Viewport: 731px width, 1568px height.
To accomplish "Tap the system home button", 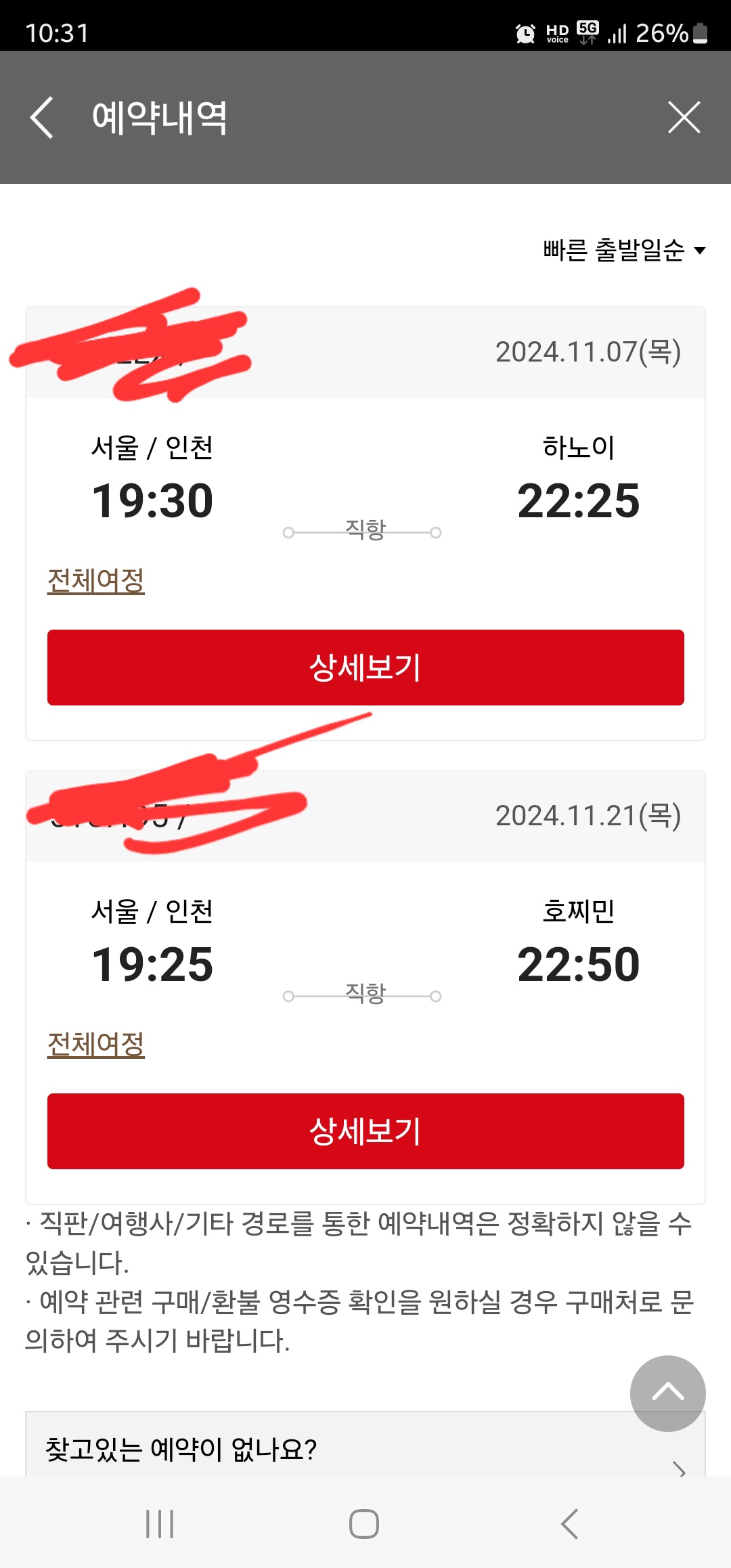I will click(x=364, y=1524).
